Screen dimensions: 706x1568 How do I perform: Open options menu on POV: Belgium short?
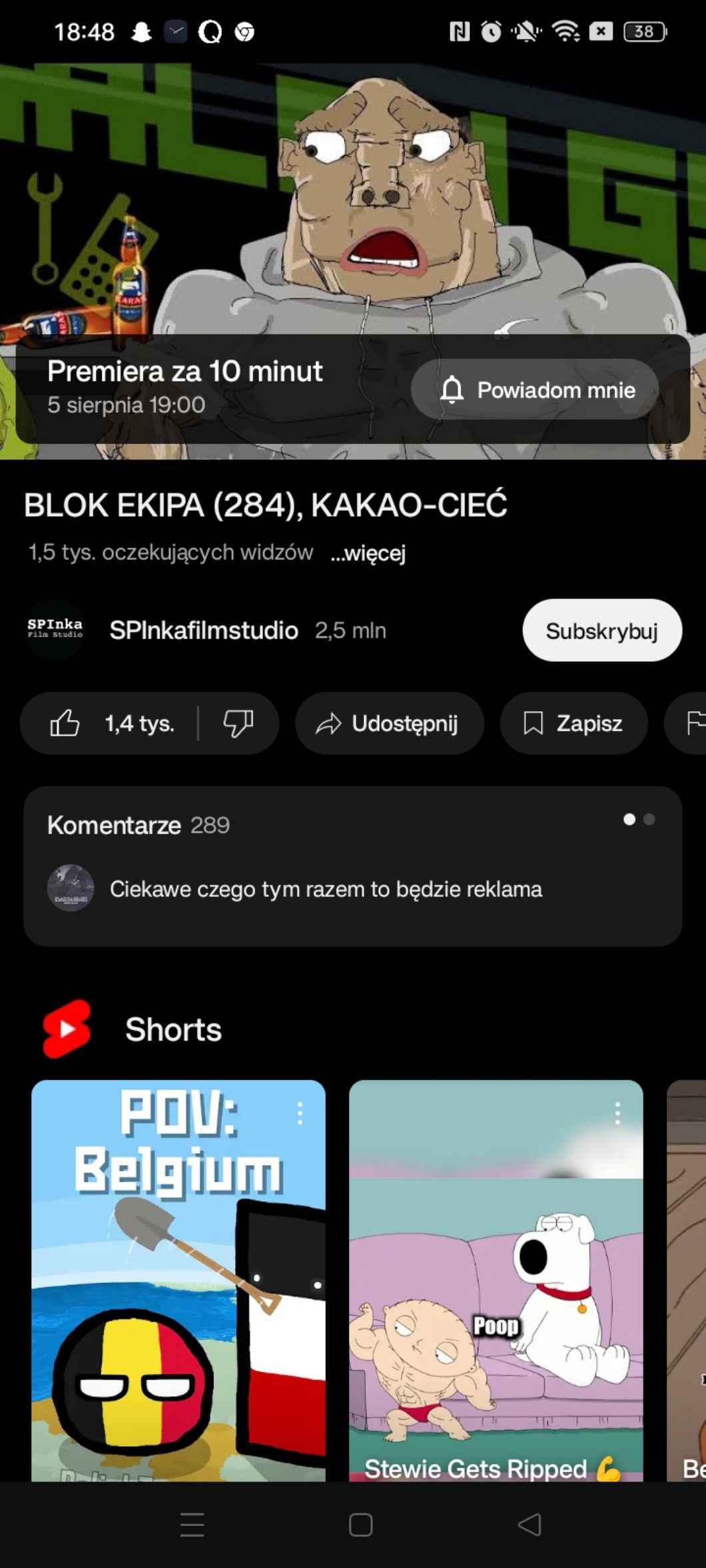pyautogui.click(x=300, y=1113)
